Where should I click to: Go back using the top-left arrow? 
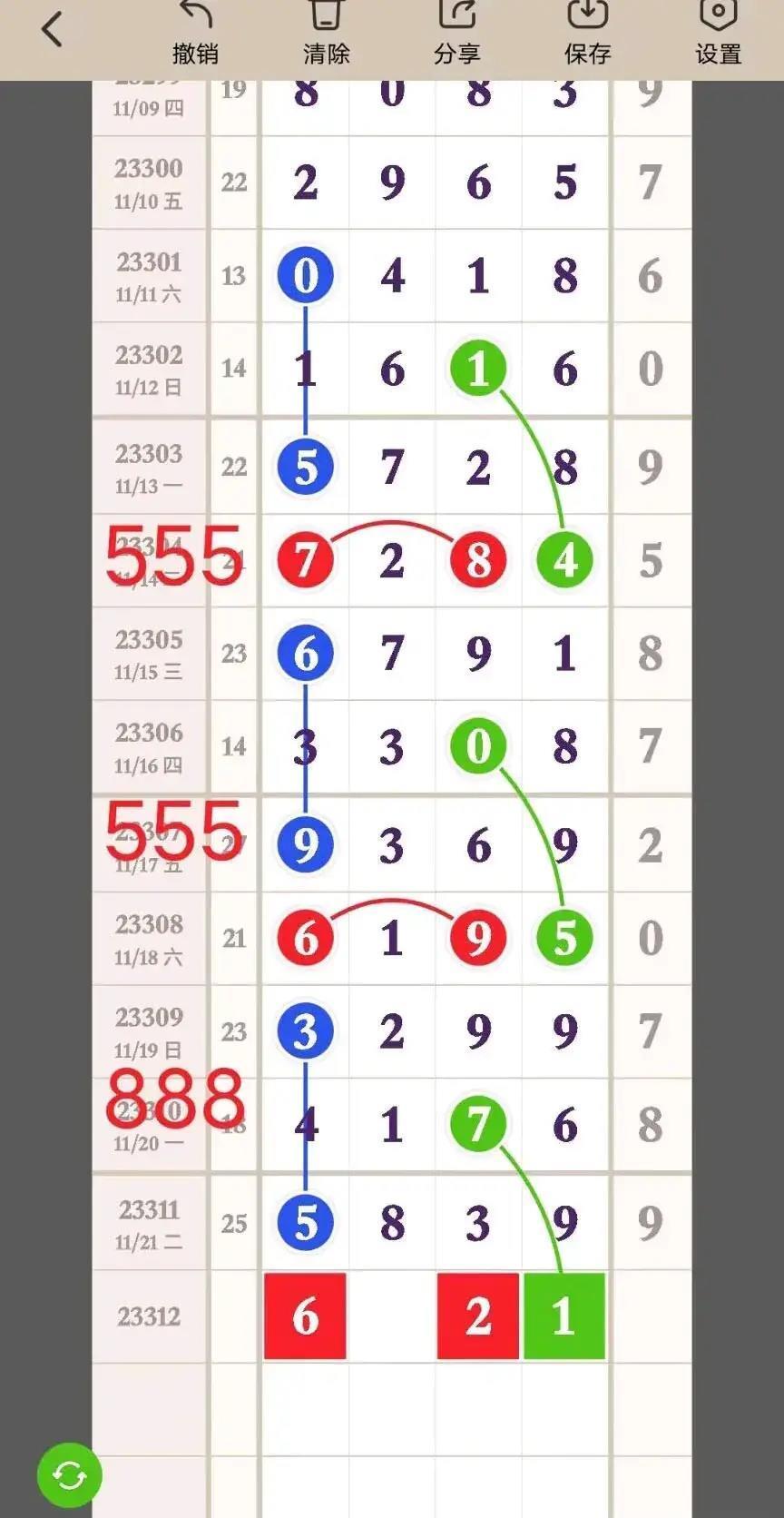52,28
